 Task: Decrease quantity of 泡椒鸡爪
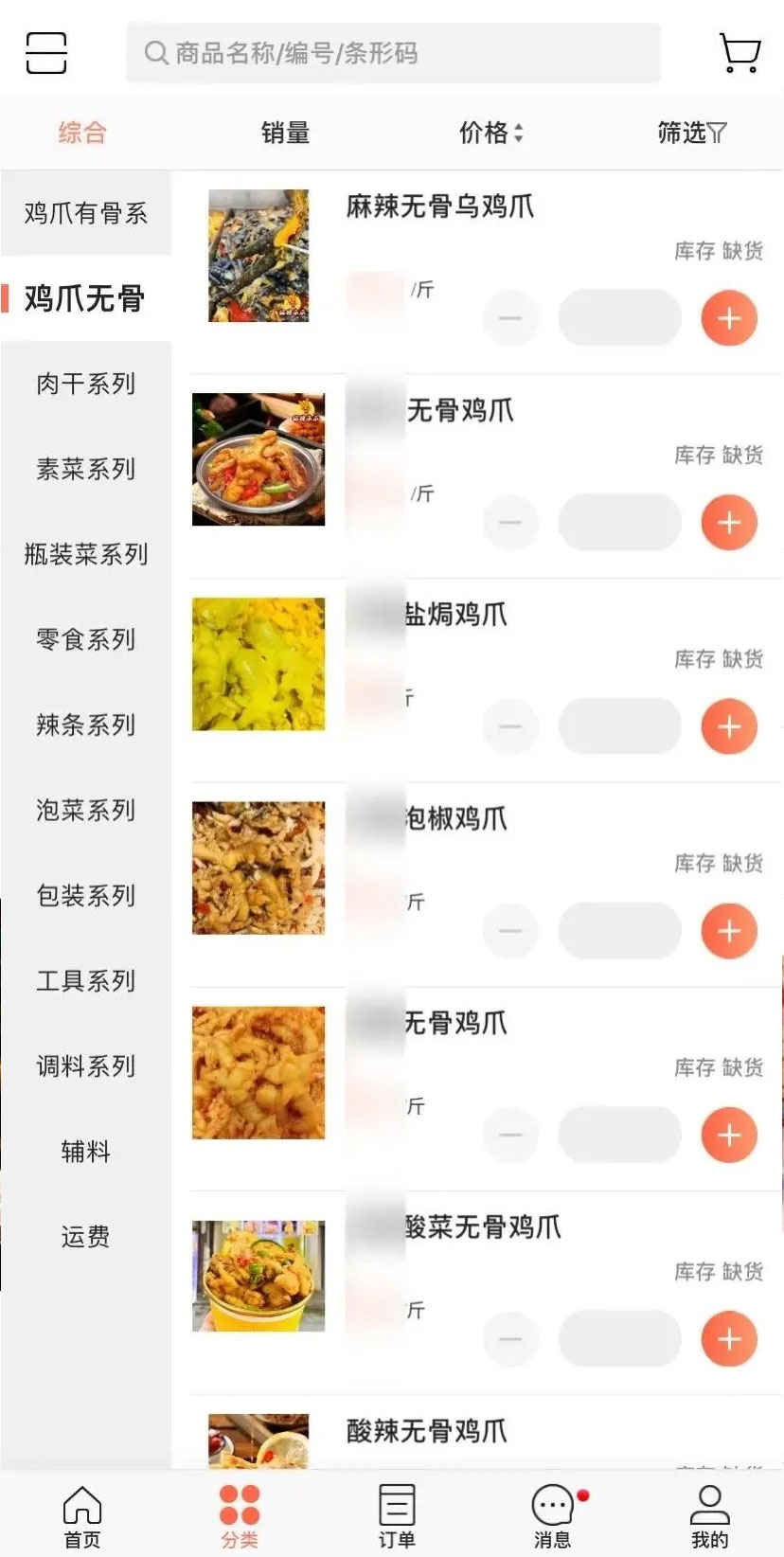[510, 931]
